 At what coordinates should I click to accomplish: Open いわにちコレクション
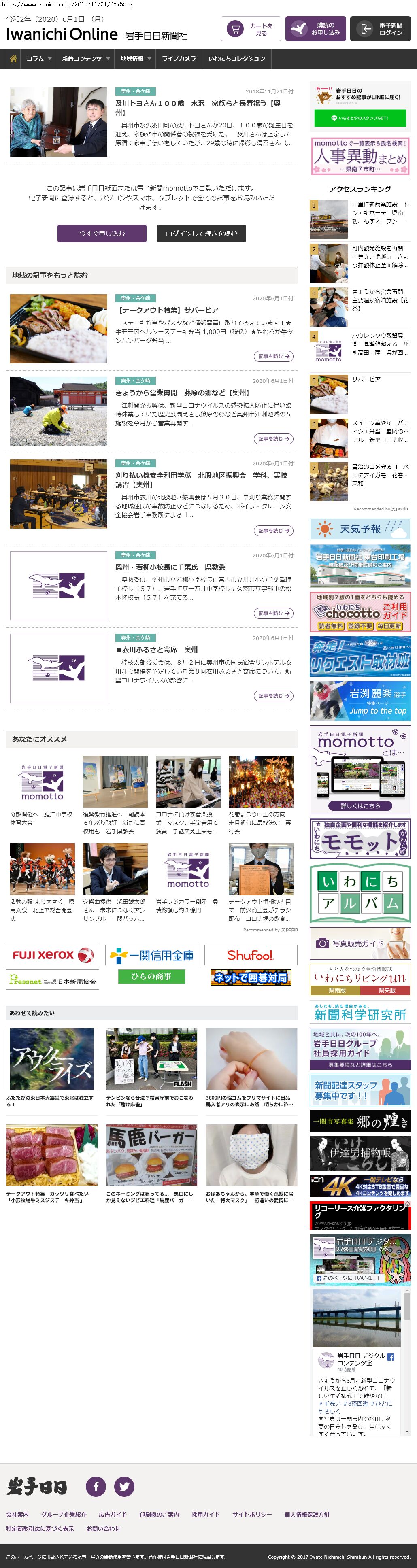[x=236, y=58]
